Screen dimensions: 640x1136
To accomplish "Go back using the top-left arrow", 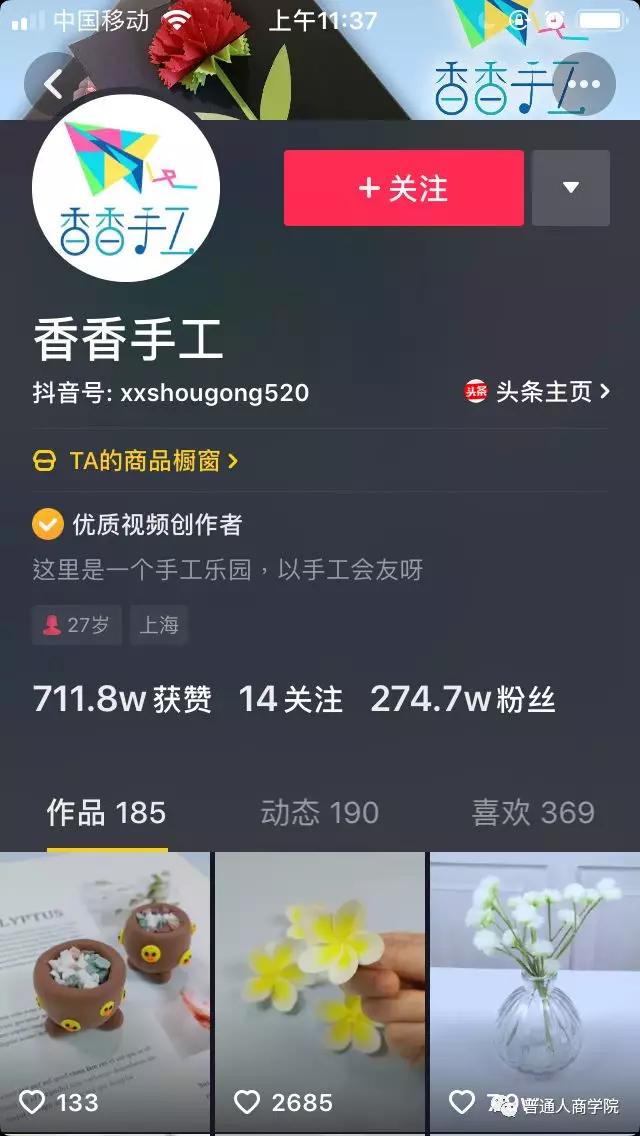I will [x=54, y=83].
